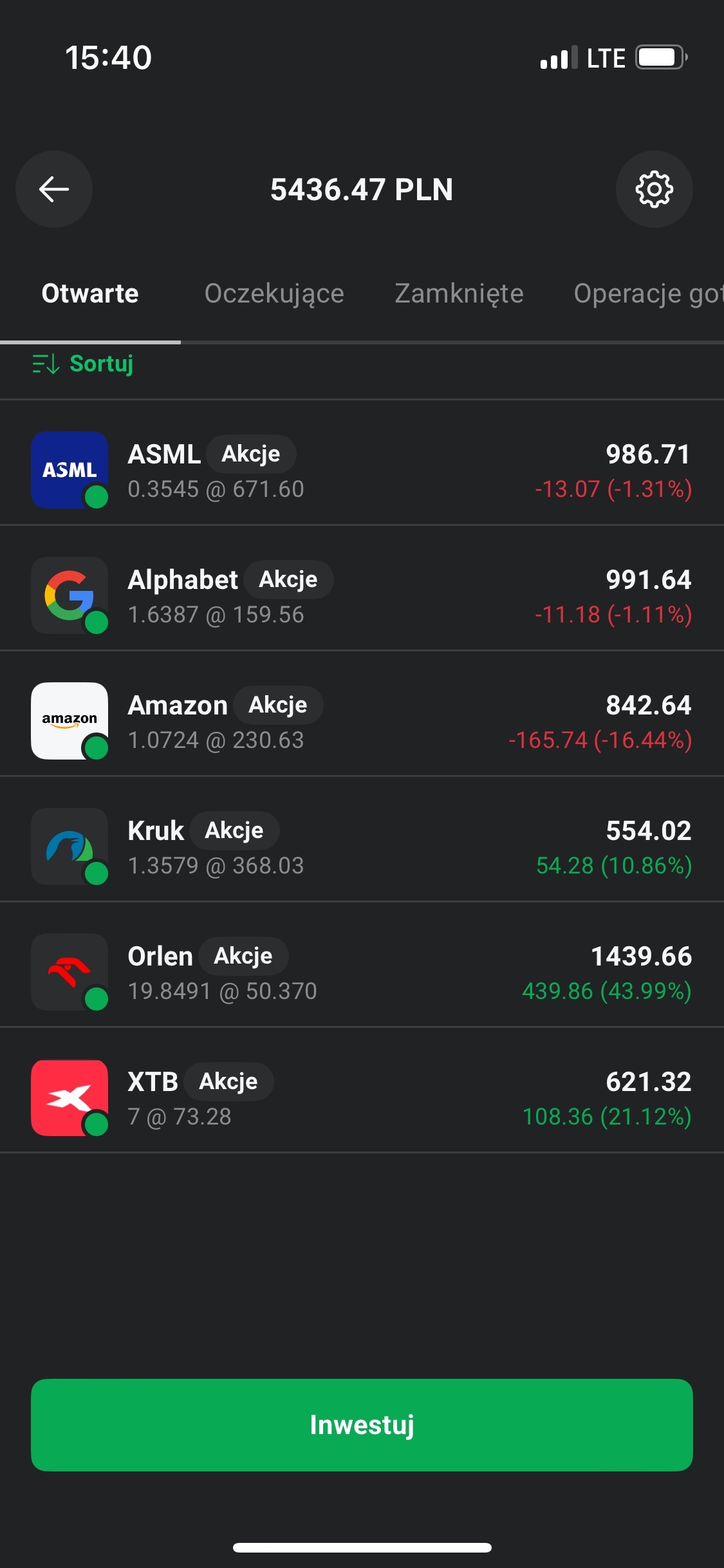Select the Otwarte tab
Viewport: 724px width, 1568px height.
90,294
